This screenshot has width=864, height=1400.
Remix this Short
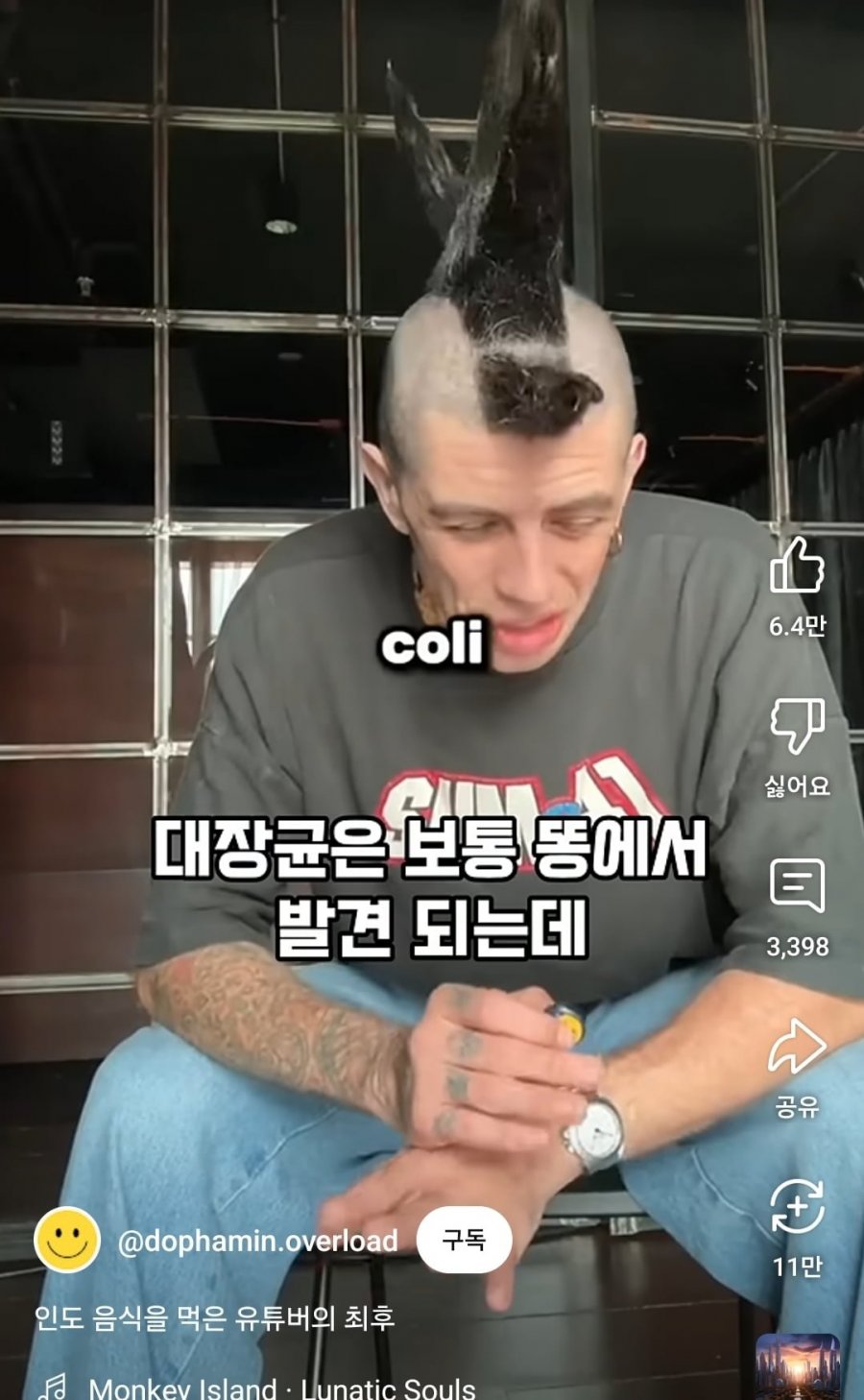pos(797,1206)
